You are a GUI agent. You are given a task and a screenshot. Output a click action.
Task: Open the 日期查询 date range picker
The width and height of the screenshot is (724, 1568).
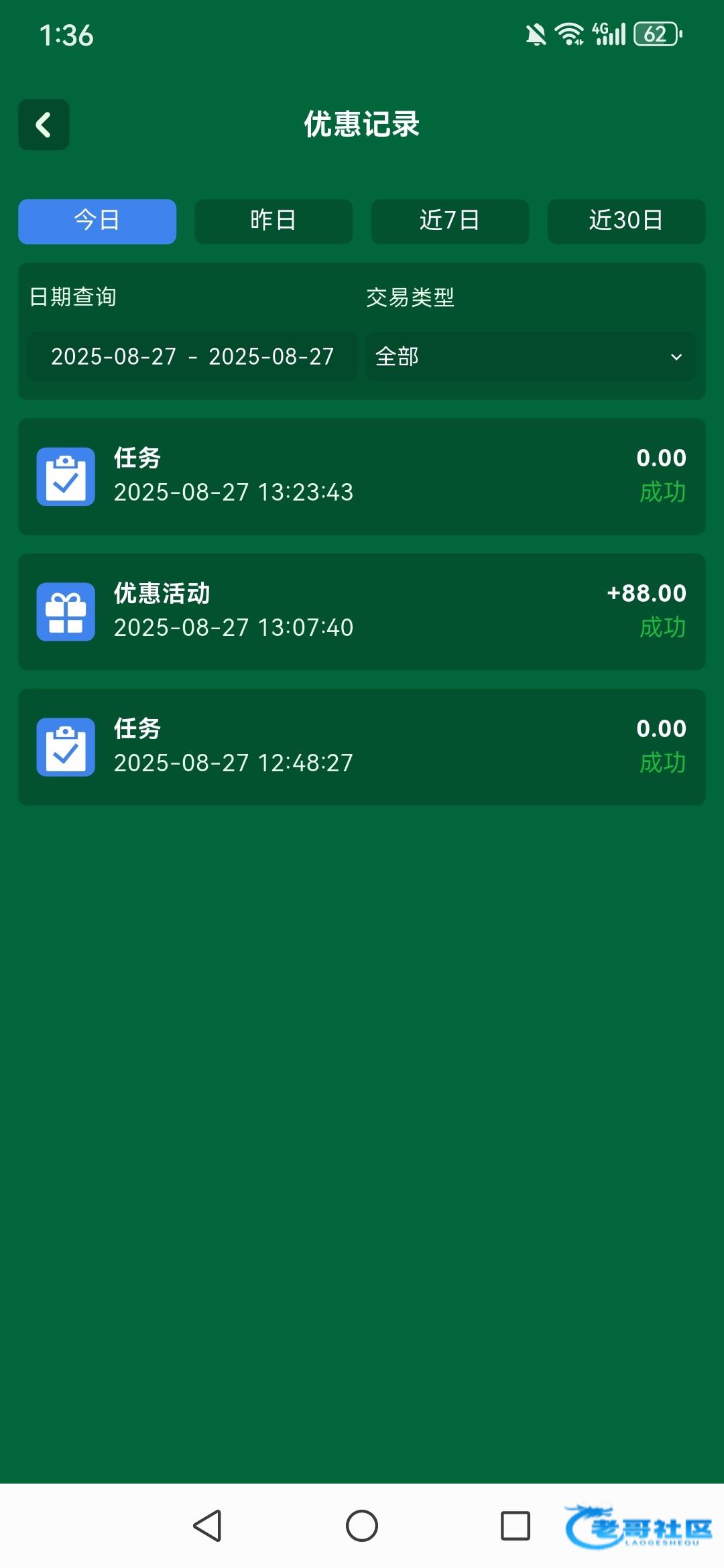coord(192,356)
